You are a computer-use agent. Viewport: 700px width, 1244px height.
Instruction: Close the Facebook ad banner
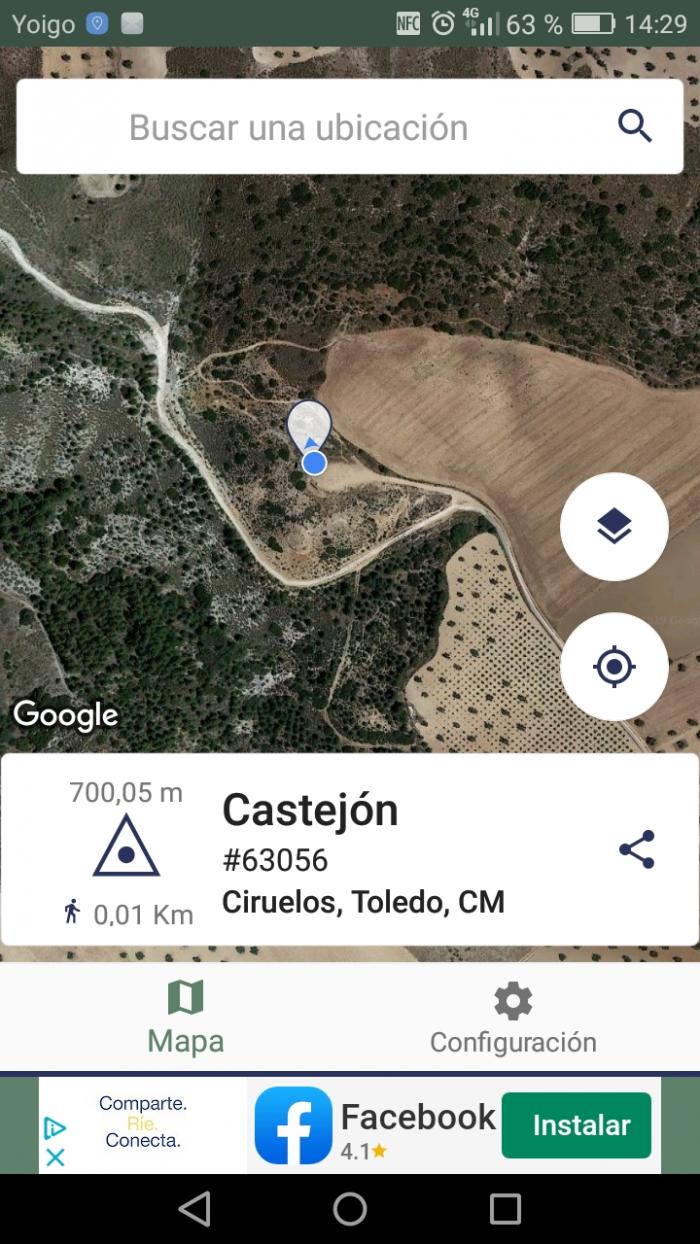55,1157
